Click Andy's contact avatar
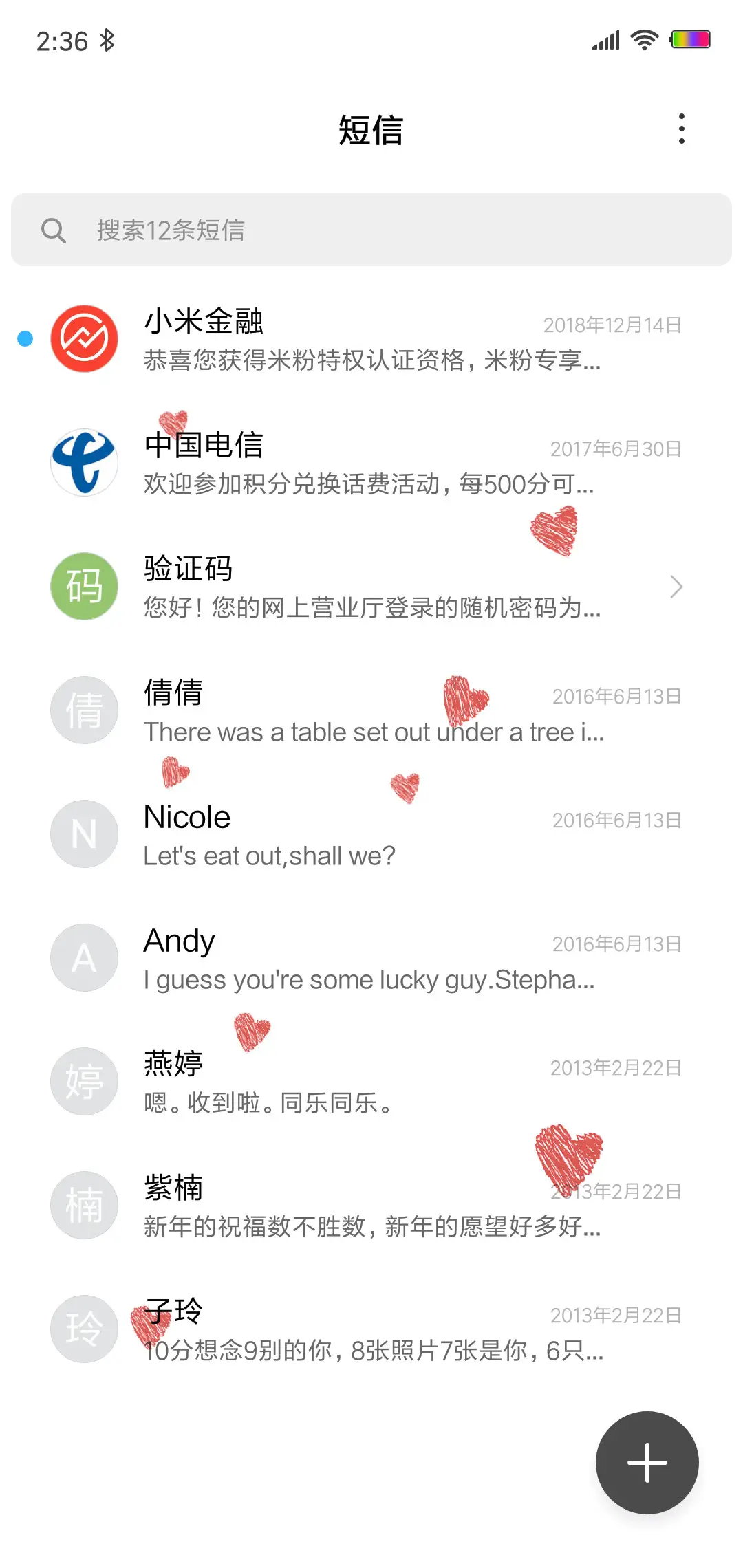 84,957
